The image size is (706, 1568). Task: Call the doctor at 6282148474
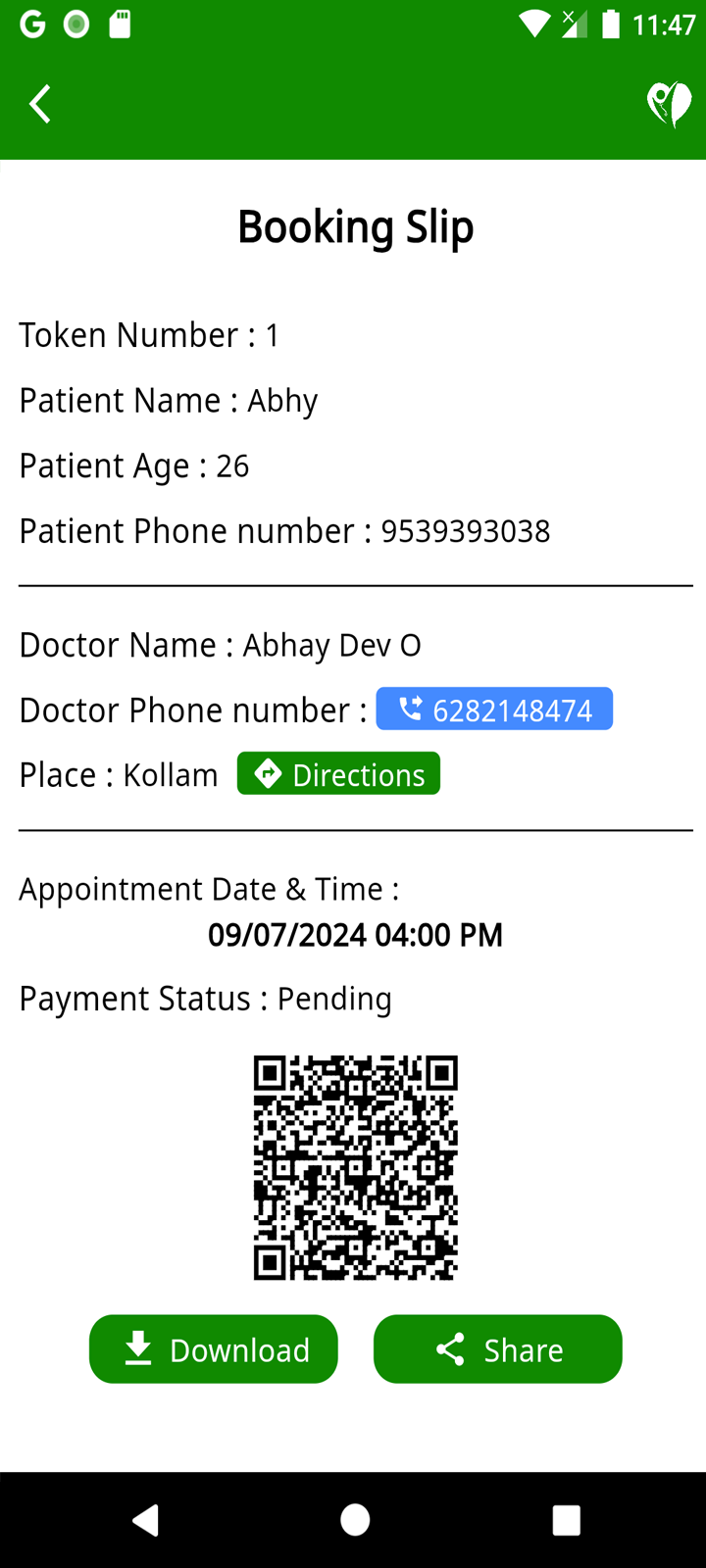click(x=494, y=710)
